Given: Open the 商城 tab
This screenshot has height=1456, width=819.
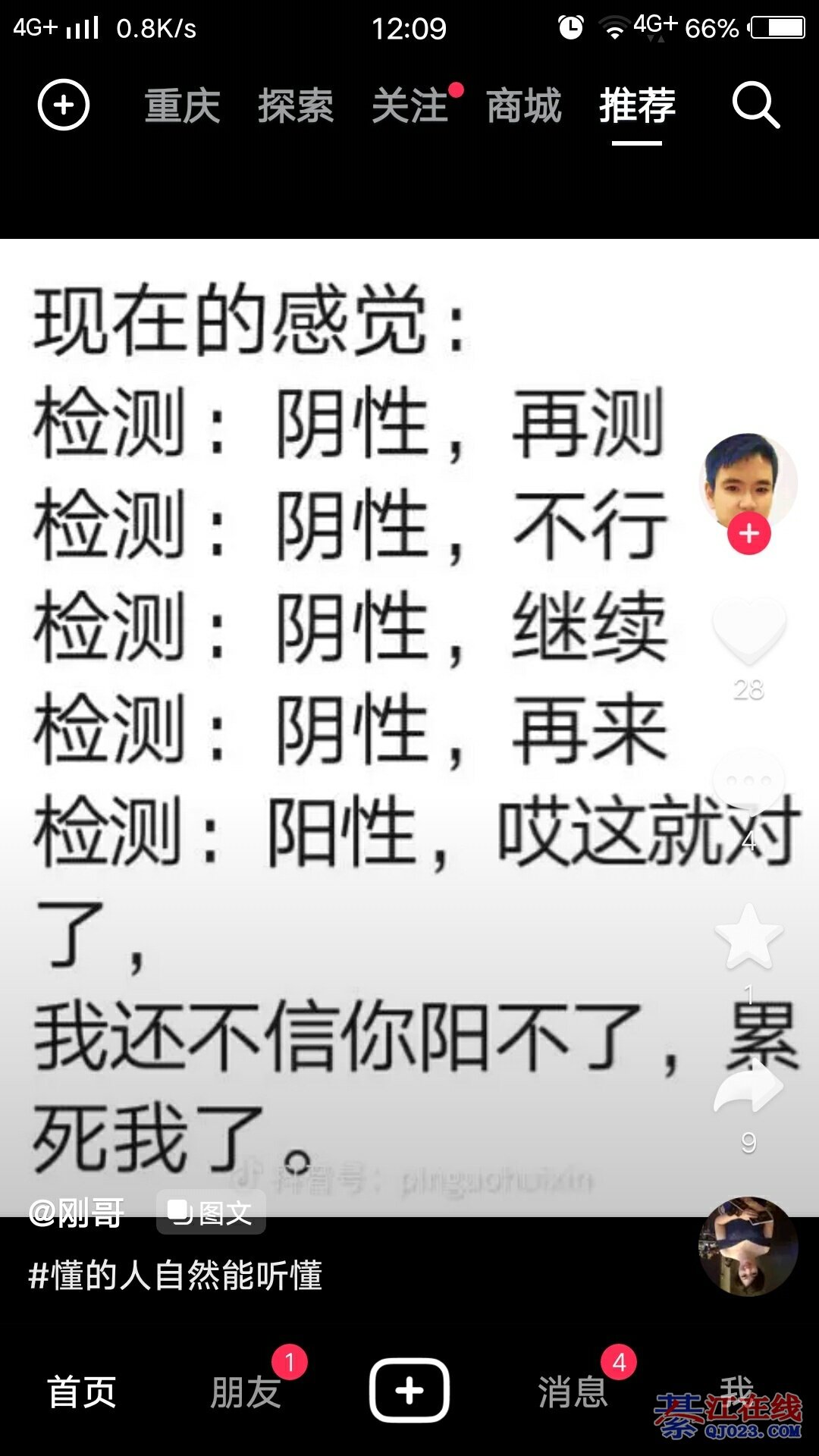Looking at the screenshot, I should point(524,105).
